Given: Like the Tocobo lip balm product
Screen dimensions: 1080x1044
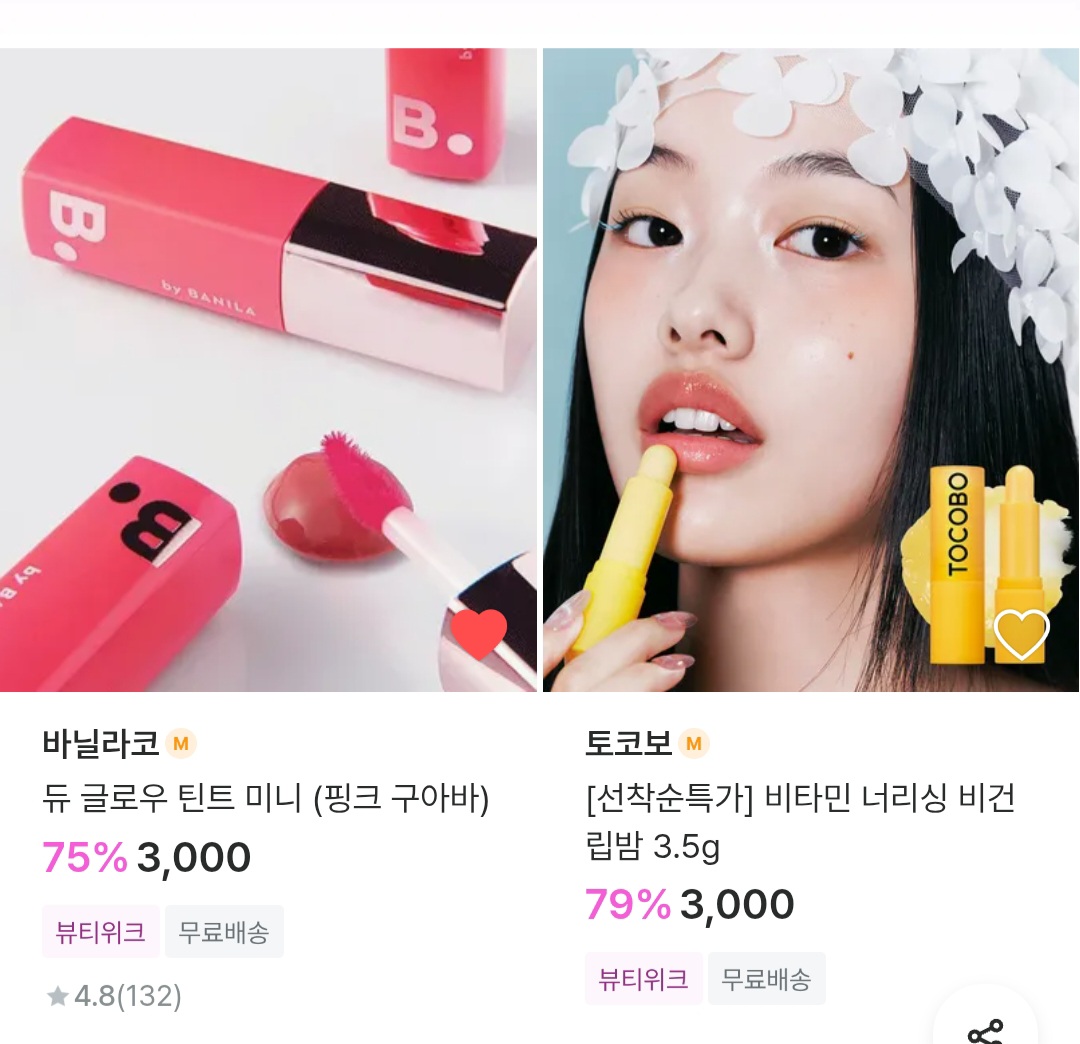Looking at the screenshot, I should point(1021,634).
